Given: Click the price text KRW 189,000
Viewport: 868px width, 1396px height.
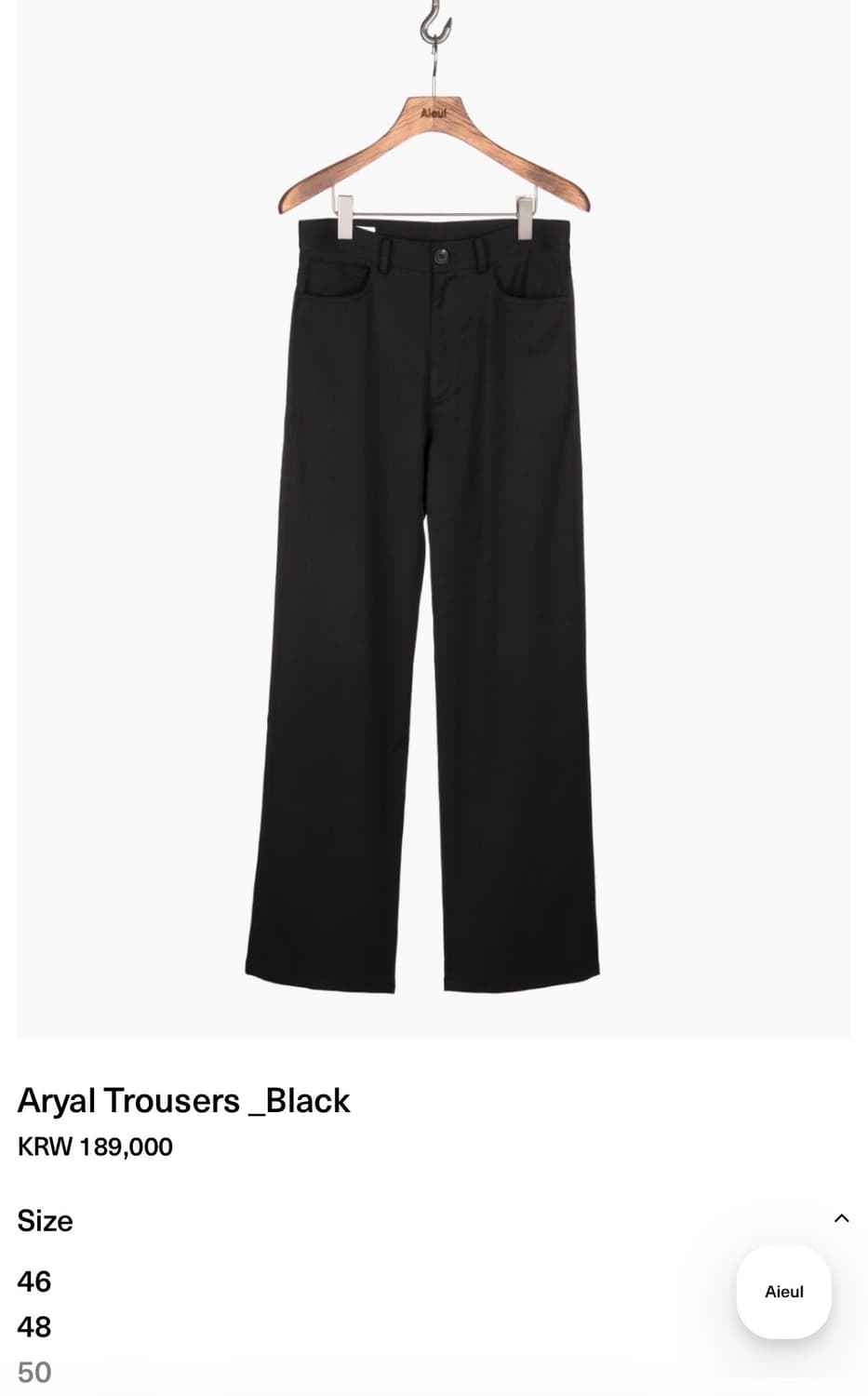Looking at the screenshot, I should [95, 1147].
